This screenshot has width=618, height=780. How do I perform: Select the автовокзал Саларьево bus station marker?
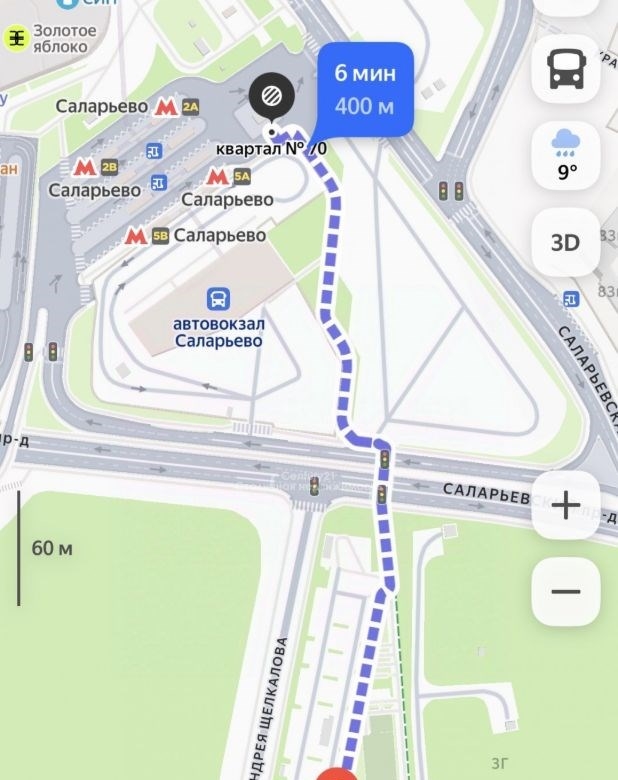pos(219,298)
